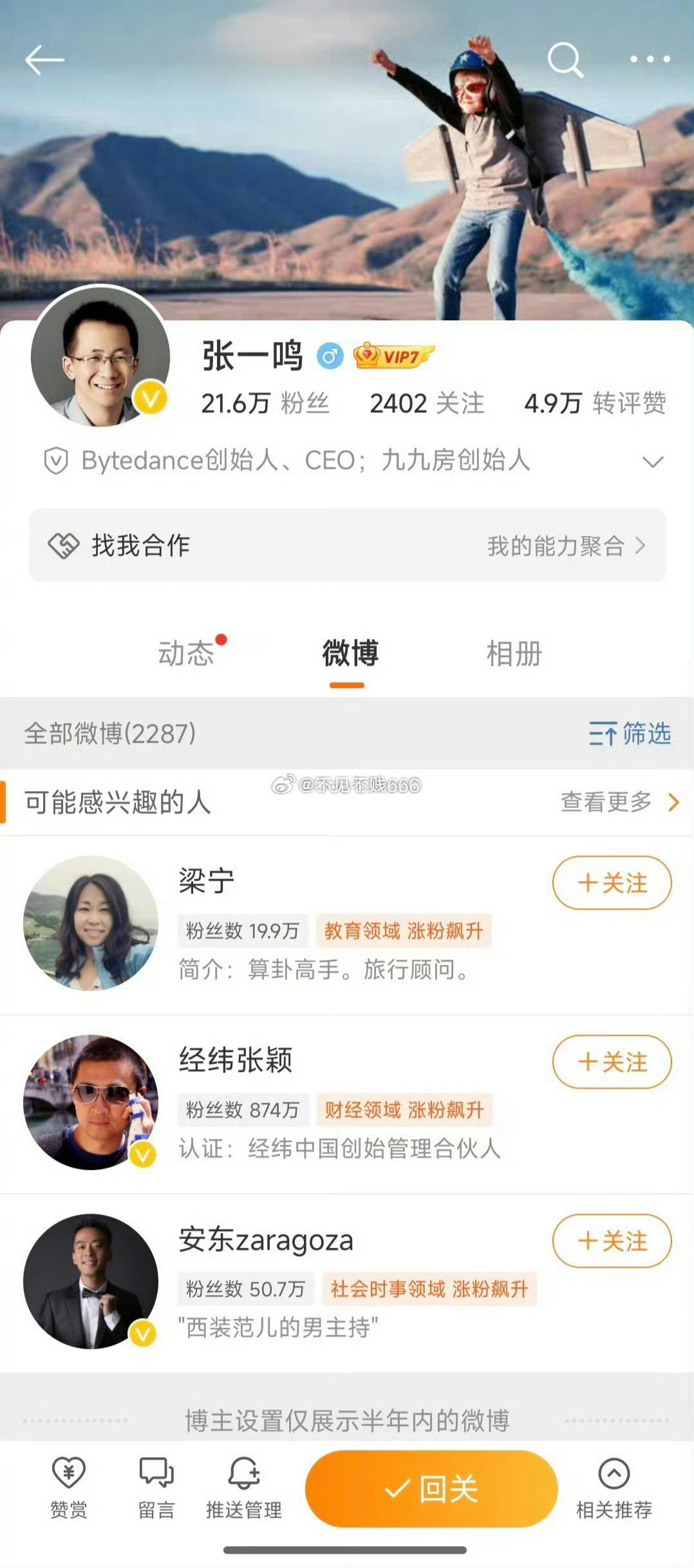Viewport: 694px width, 1568px height.
Task: Switch to the 动态 tab
Action: [x=186, y=653]
